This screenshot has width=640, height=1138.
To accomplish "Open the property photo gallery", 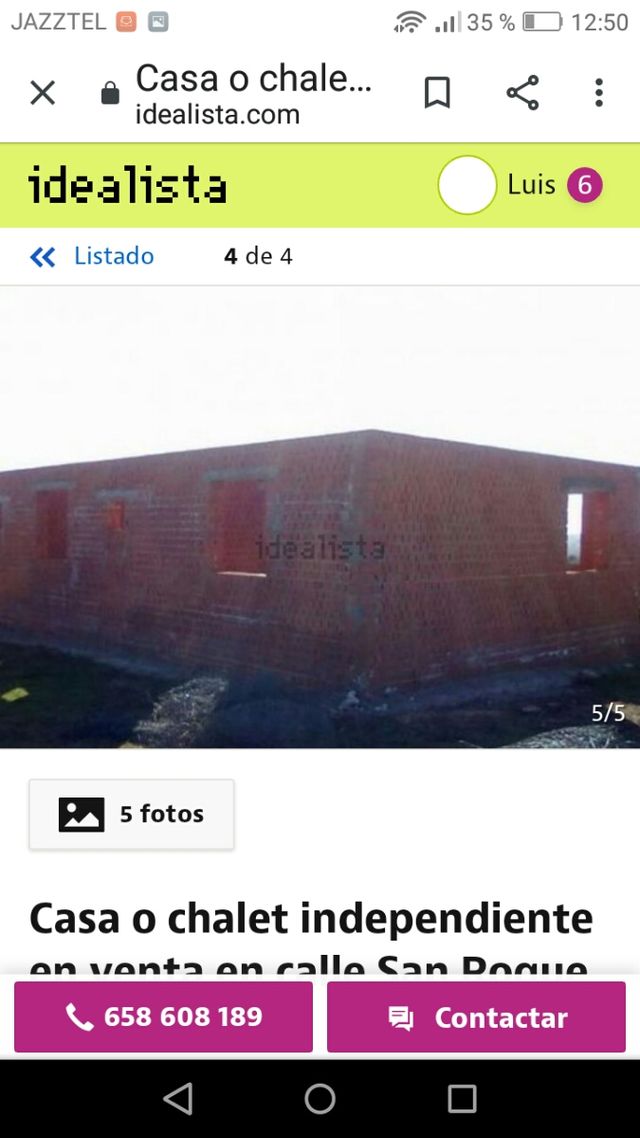I will pos(320,517).
